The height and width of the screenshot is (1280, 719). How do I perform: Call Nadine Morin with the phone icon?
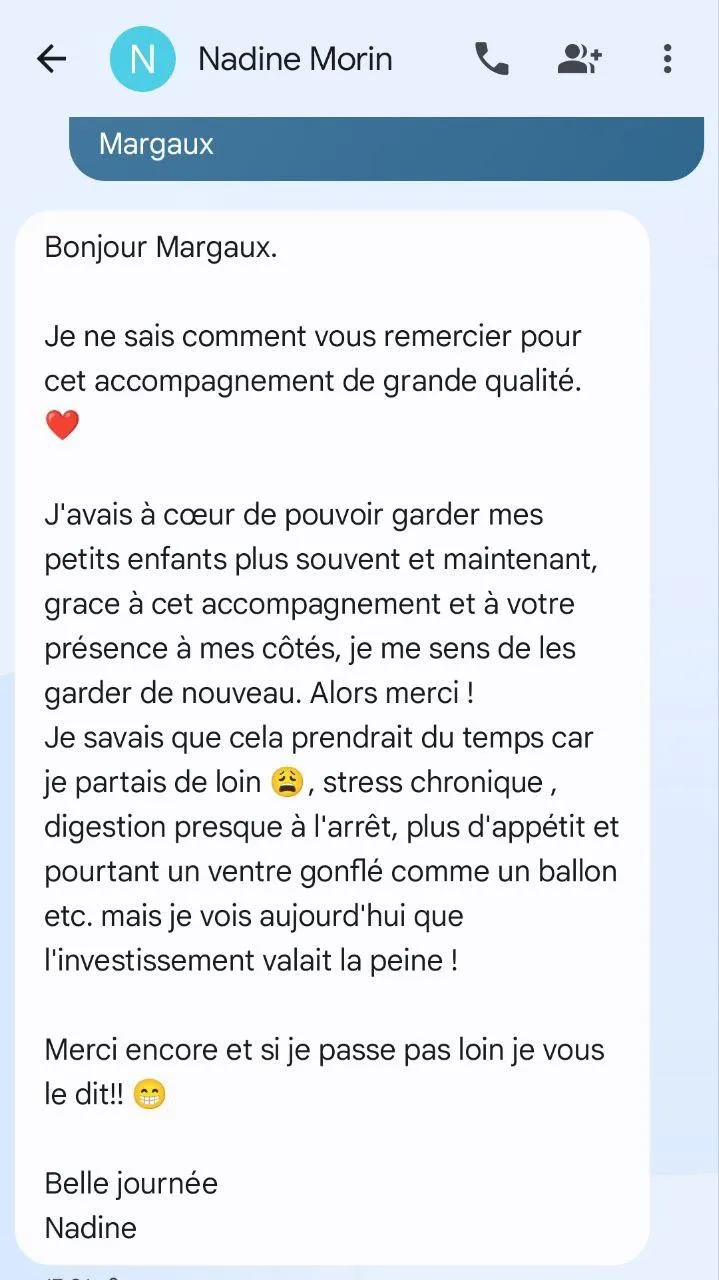(x=491, y=59)
